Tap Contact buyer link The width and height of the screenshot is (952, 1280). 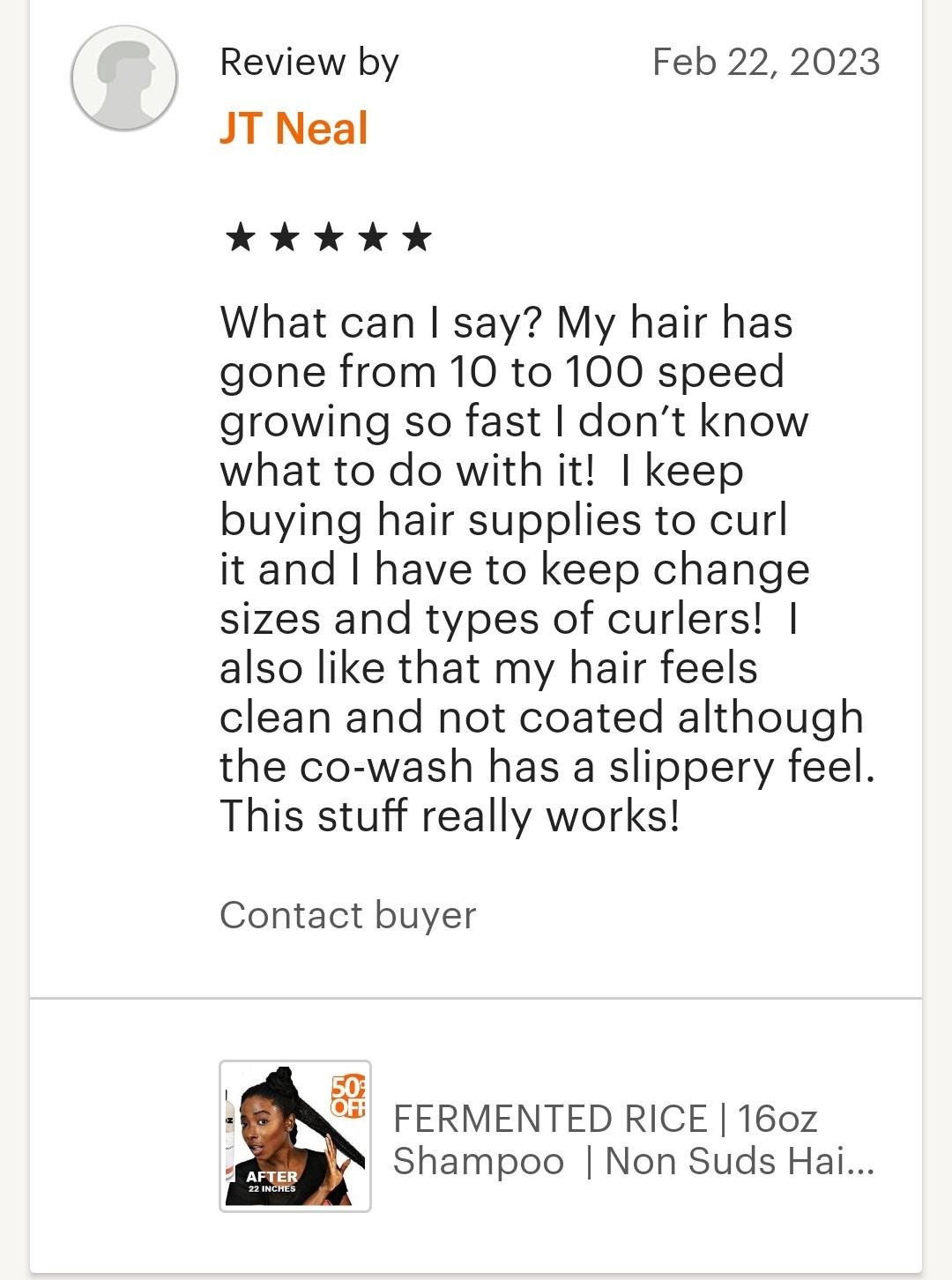coord(348,915)
